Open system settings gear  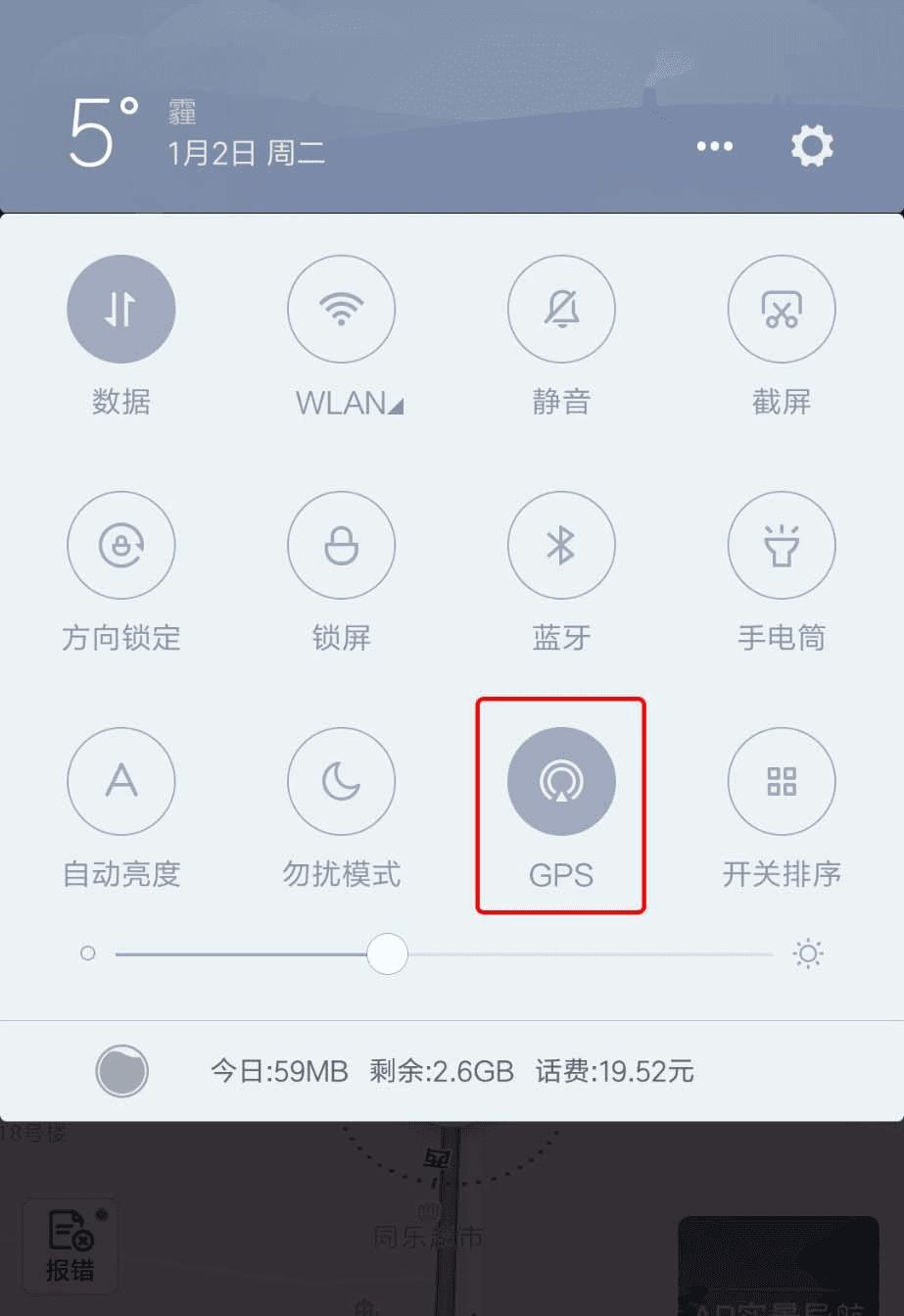click(x=812, y=147)
